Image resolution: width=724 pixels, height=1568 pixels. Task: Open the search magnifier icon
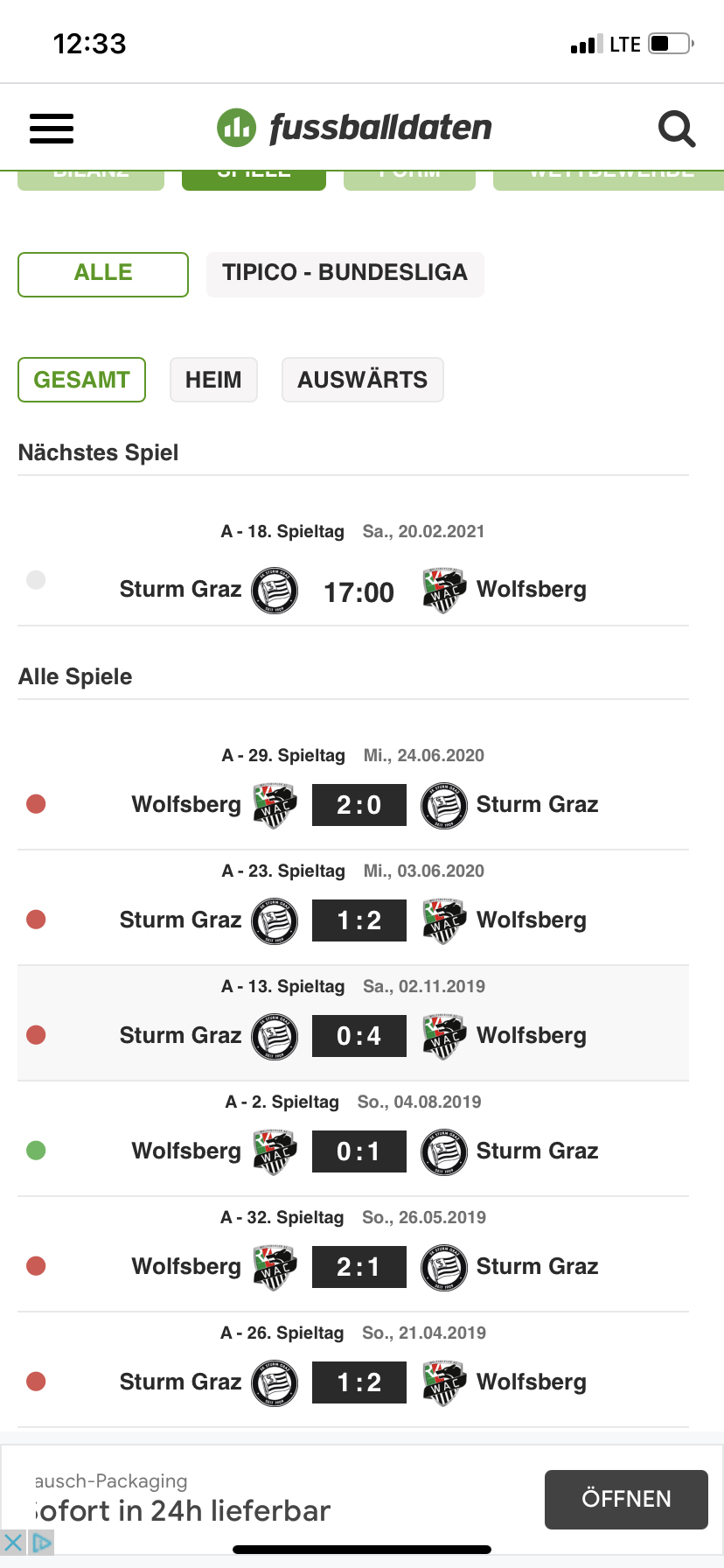point(677,129)
